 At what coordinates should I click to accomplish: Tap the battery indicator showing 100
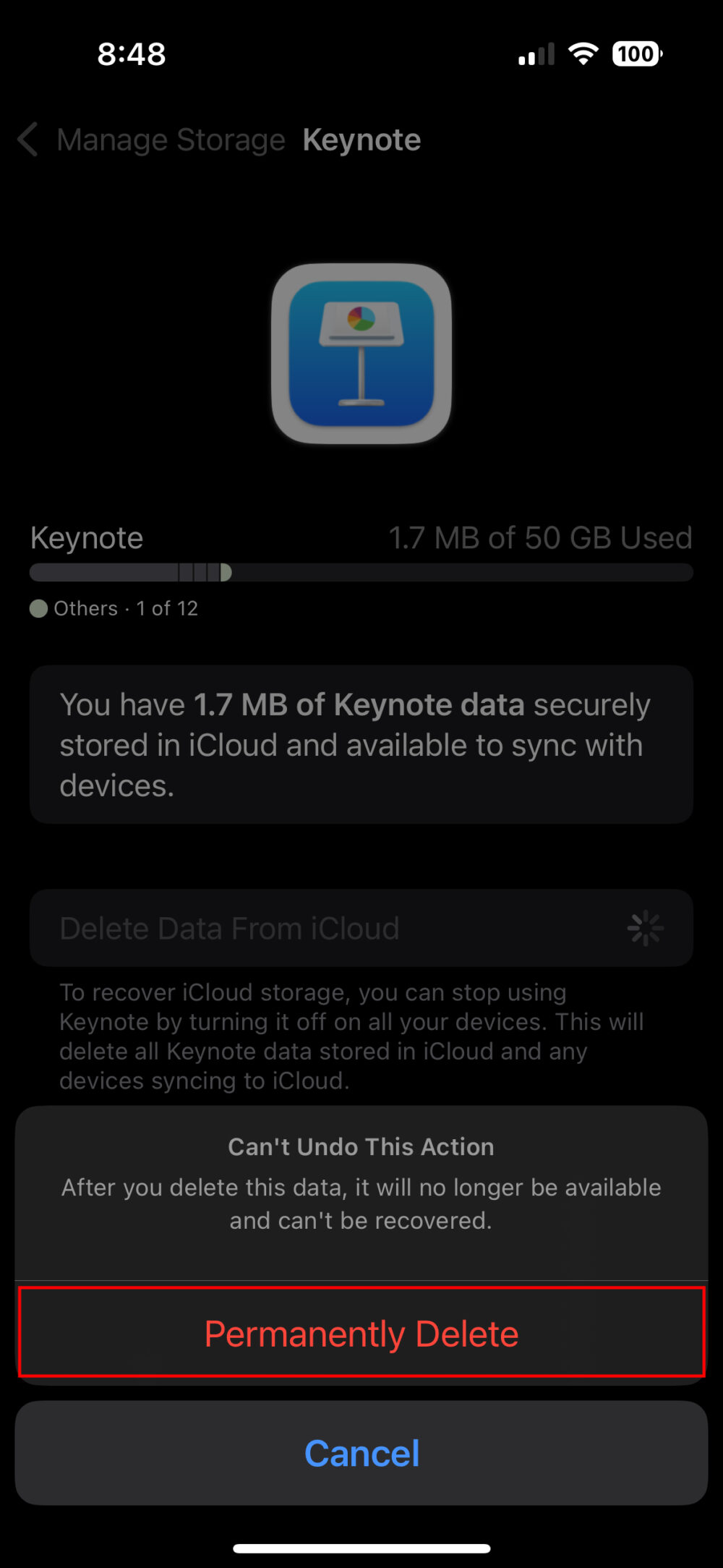click(x=635, y=53)
